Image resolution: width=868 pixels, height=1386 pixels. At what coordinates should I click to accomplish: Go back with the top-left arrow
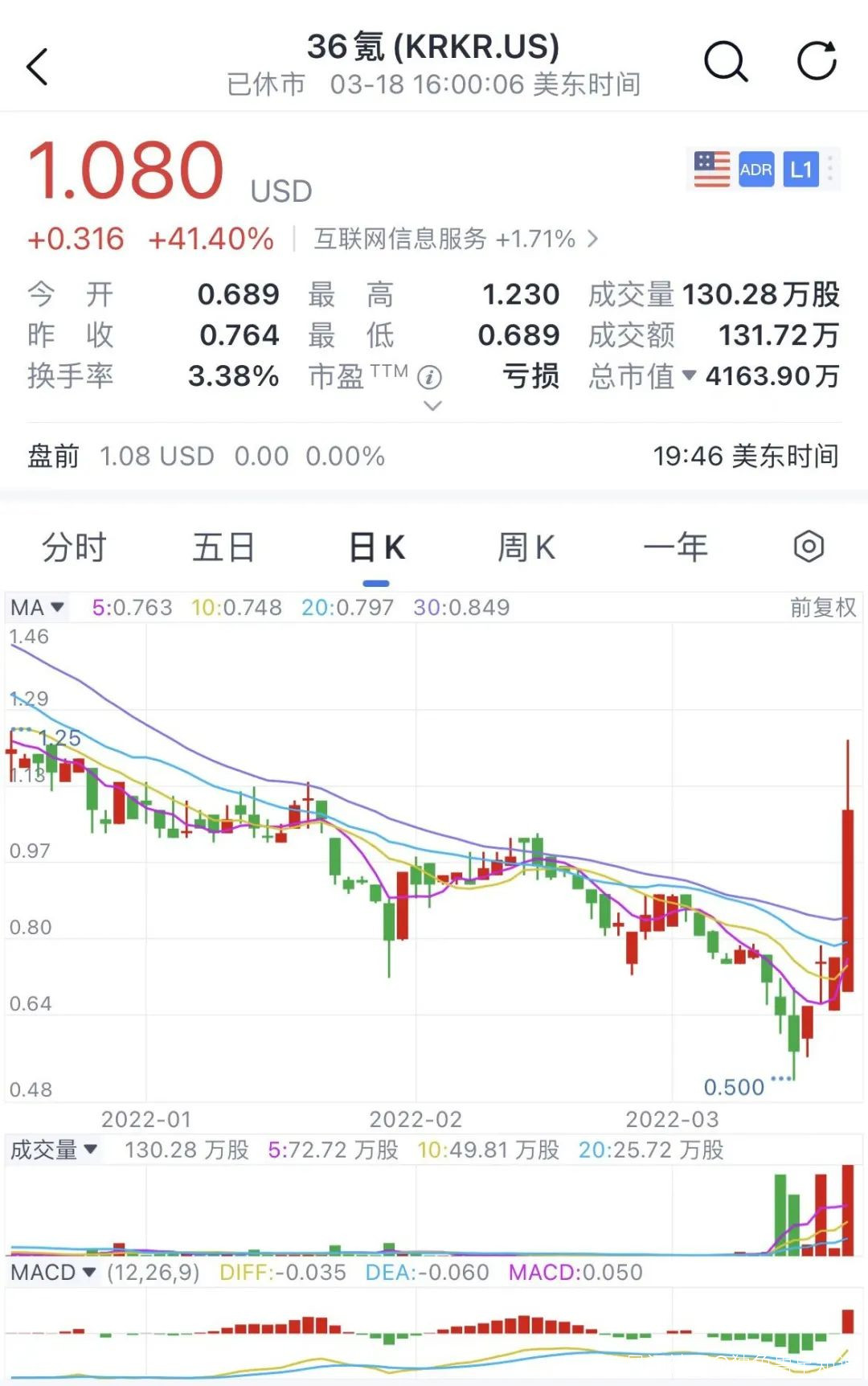[x=38, y=66]
